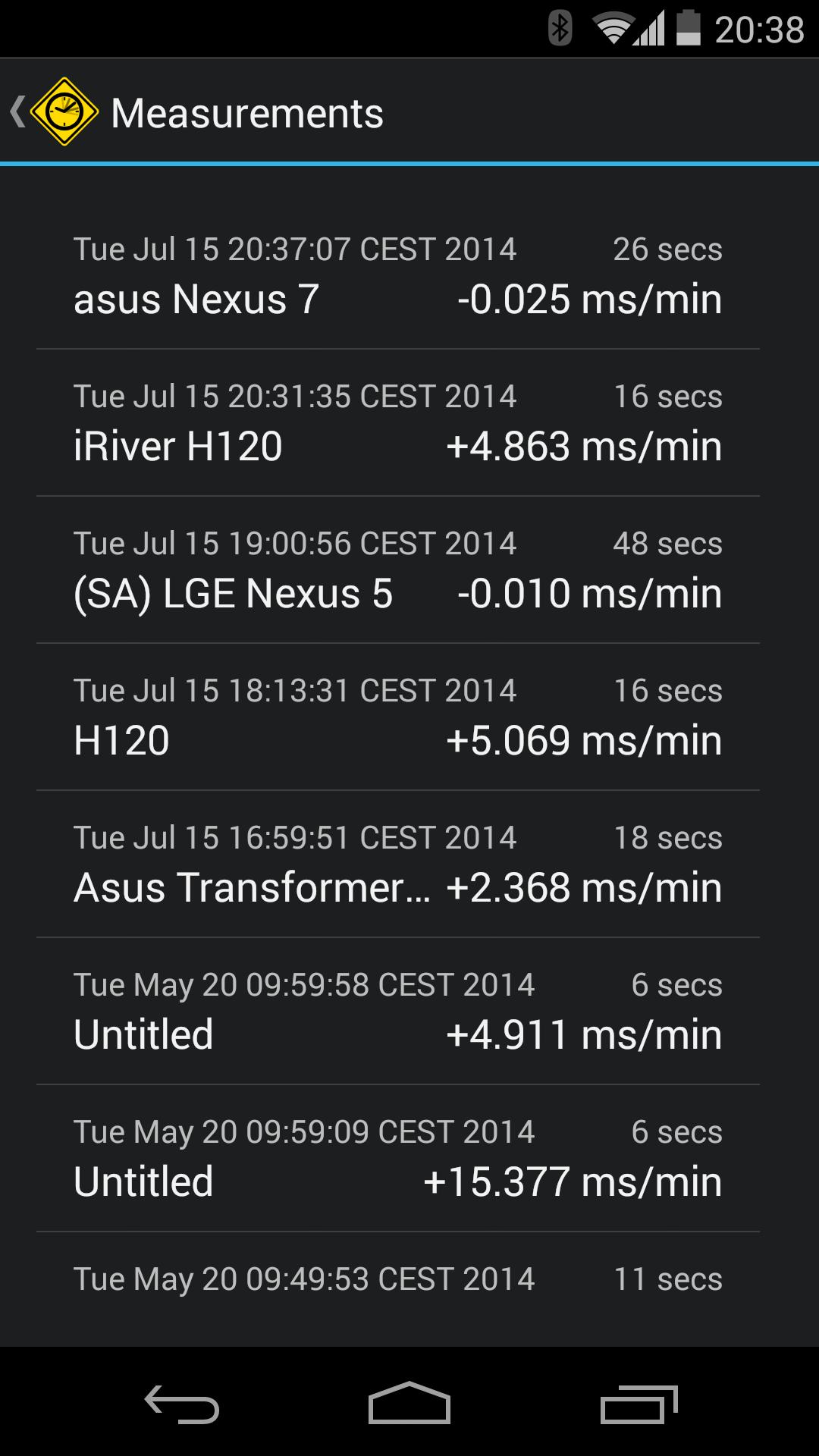This screenshot has width=819, height=1456.
Task: Open the Untitled measurement showing +15.377 ms/min
Action: pyautogui.click(x=398, y=1159)
